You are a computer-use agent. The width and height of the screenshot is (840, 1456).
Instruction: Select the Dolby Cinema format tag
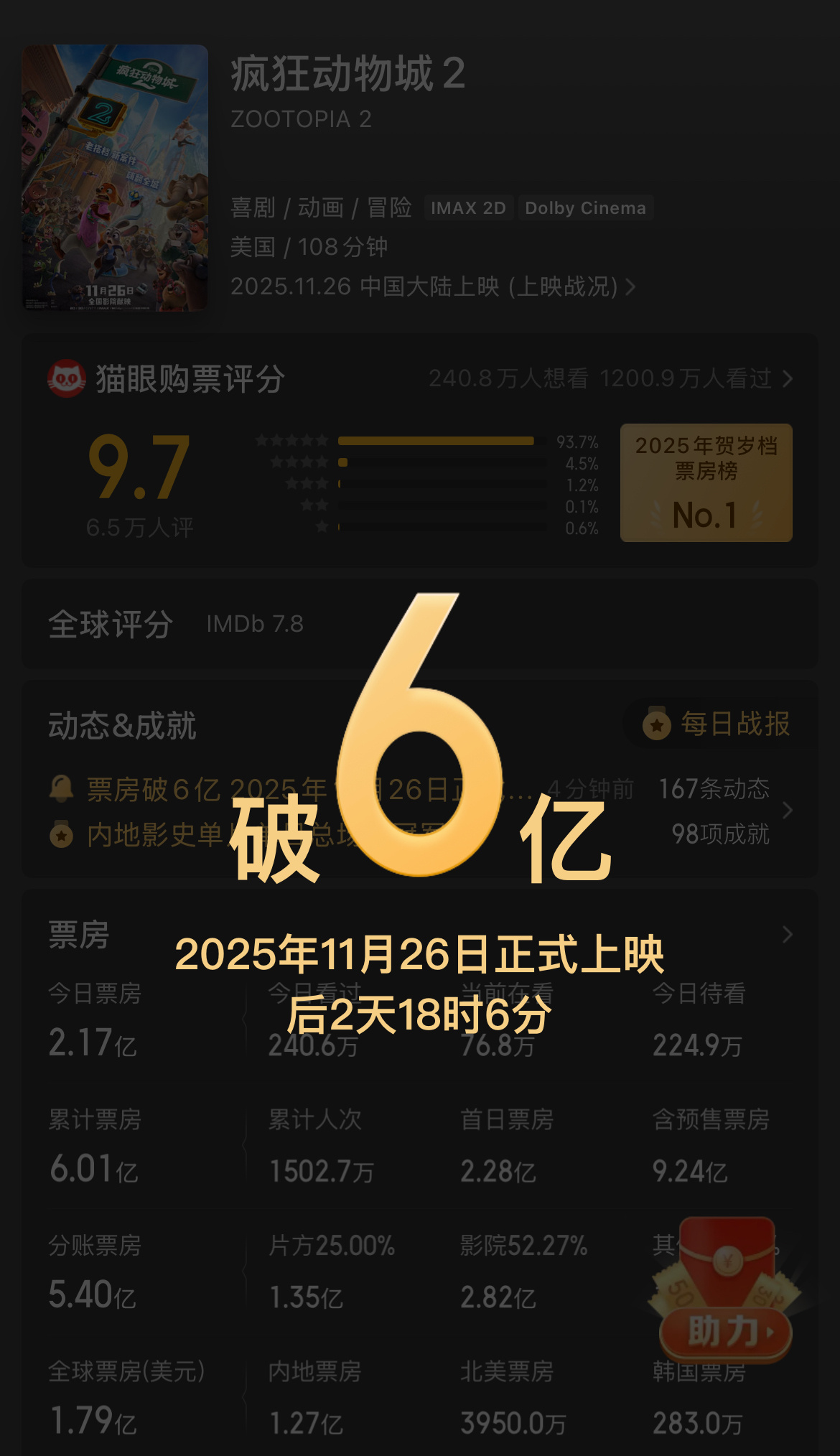pos(586,207)
